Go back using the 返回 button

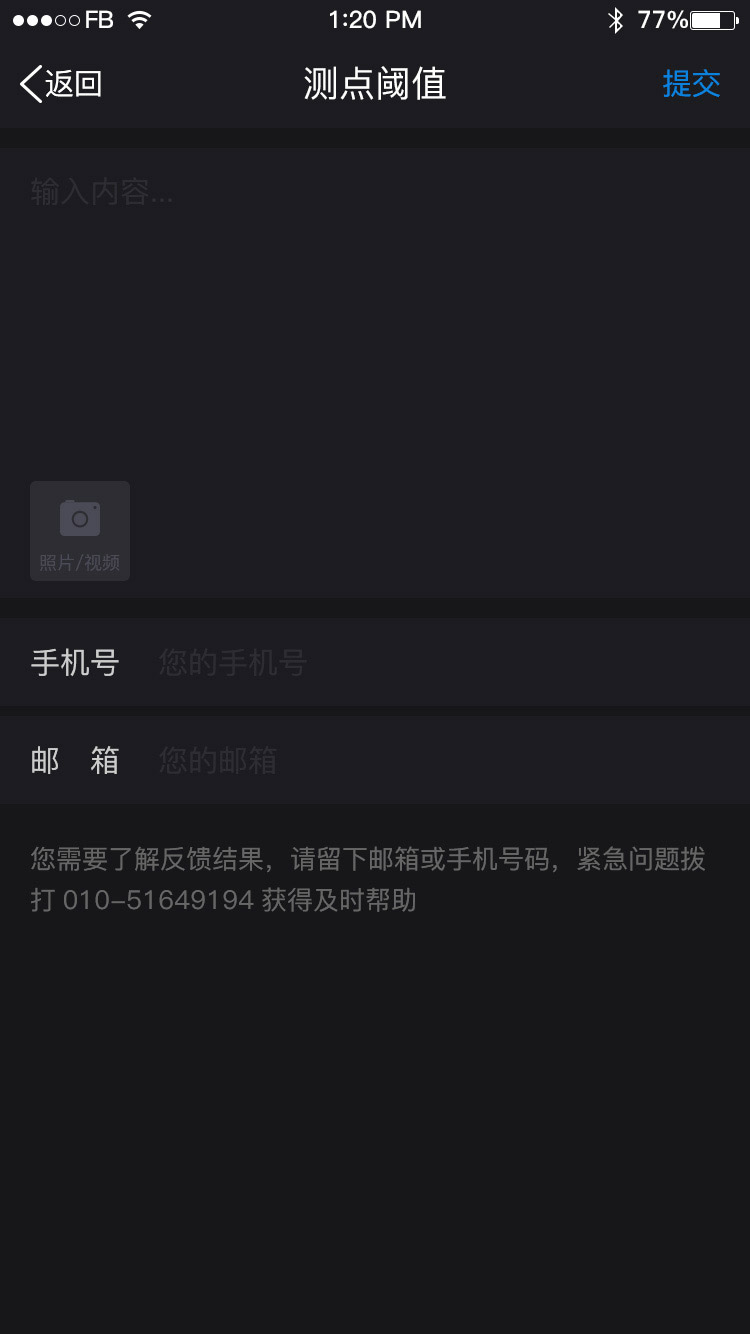[61, 84]
